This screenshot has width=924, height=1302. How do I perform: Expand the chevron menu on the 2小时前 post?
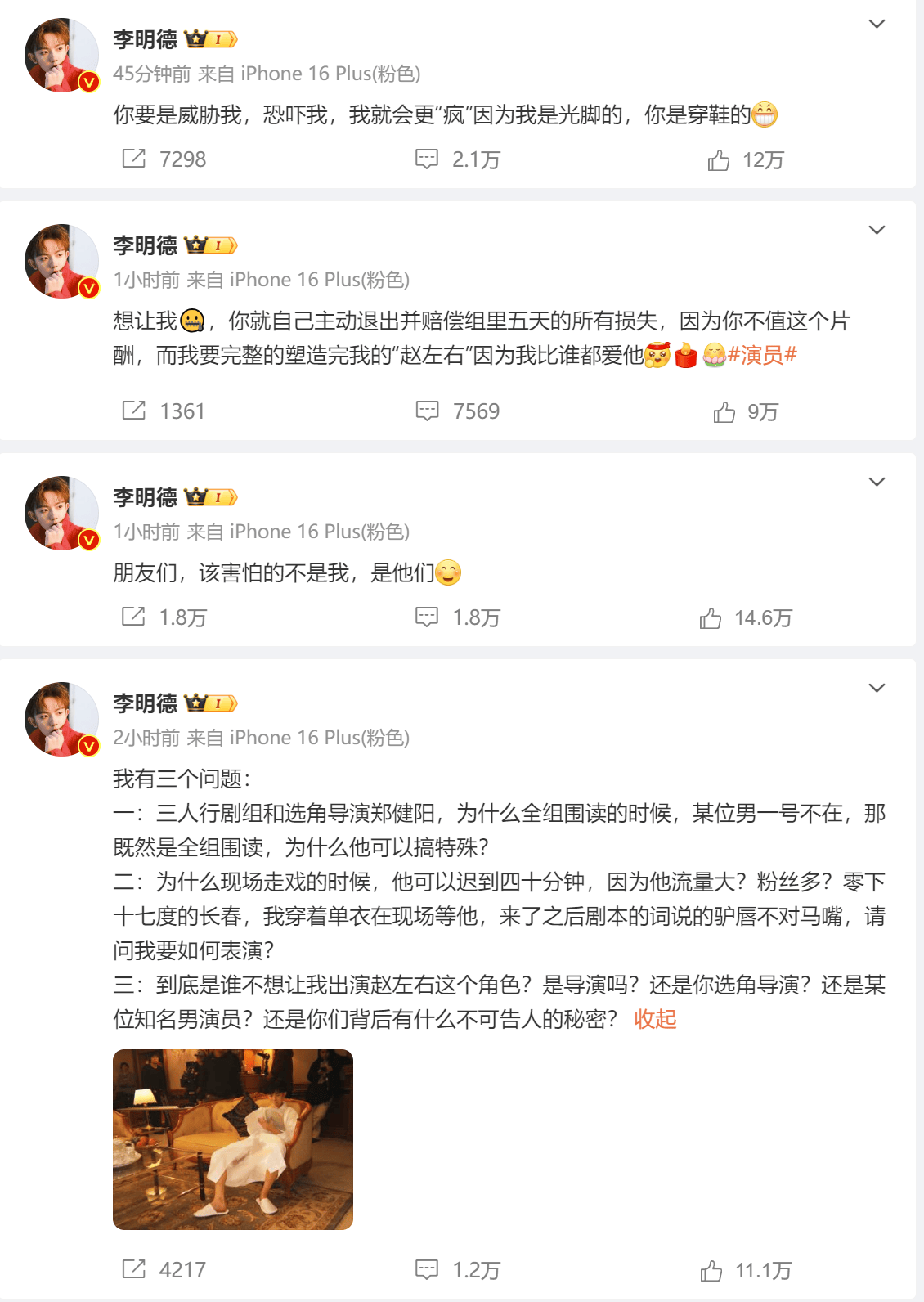click(877, 688)
